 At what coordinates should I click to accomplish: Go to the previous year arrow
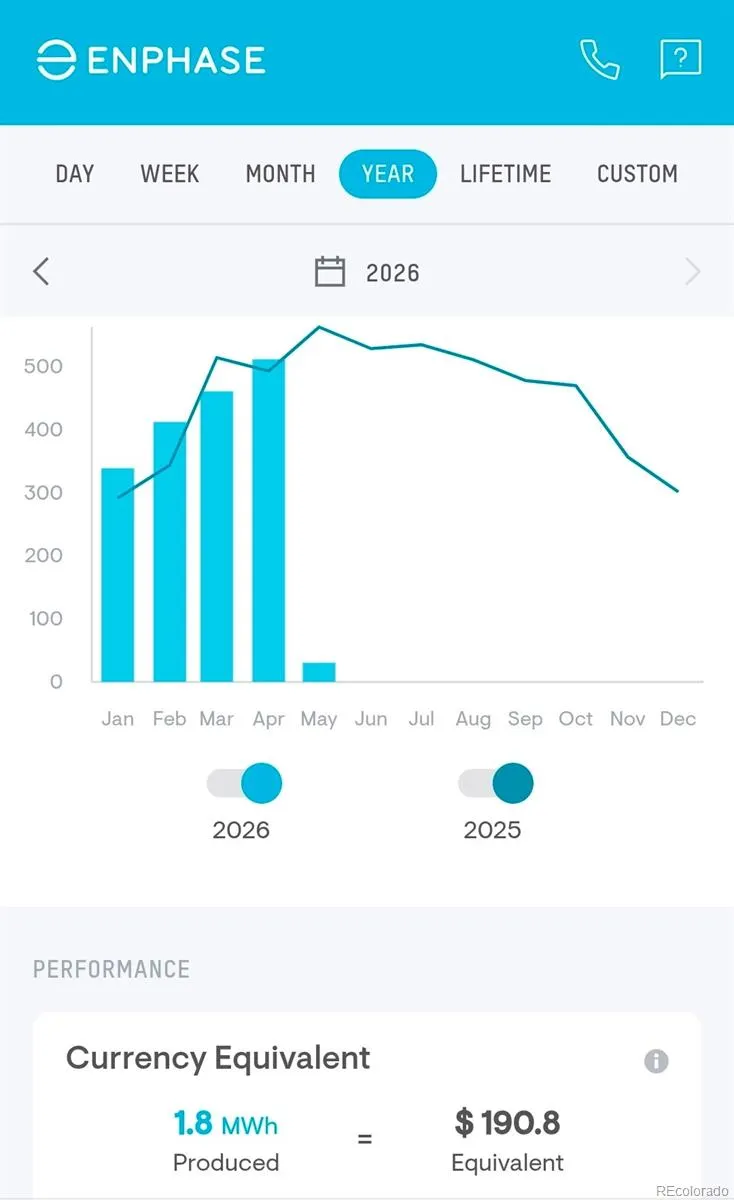pos(41,272)
